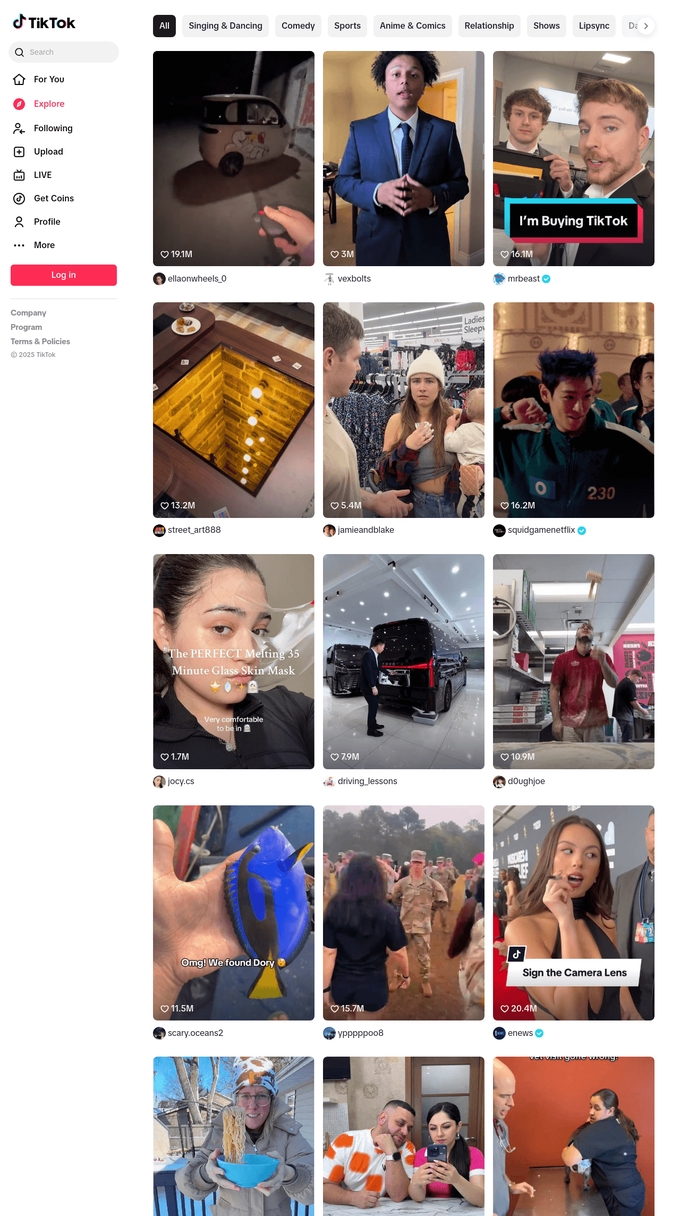Filter by Singing & Dancing

click(x=225, y=26)
